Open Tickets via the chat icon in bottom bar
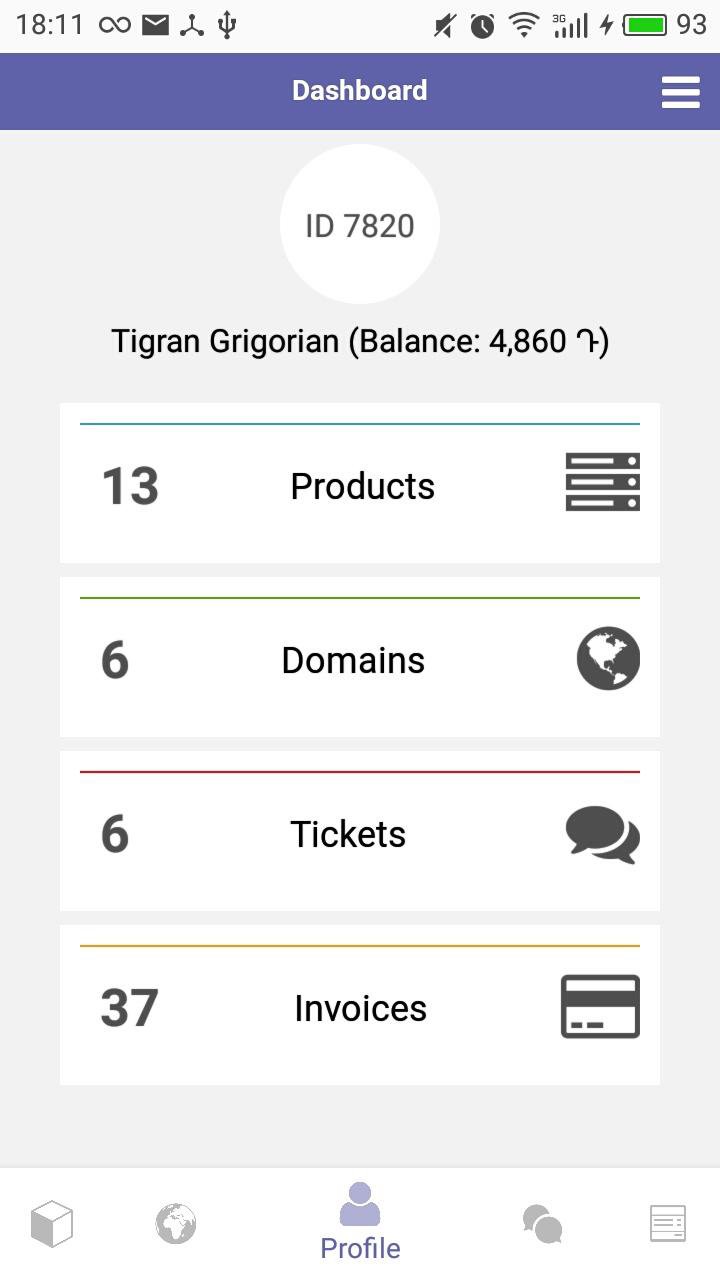Screen dimensions: 720x1280 pyautogui.click(x=542, y=1222)
